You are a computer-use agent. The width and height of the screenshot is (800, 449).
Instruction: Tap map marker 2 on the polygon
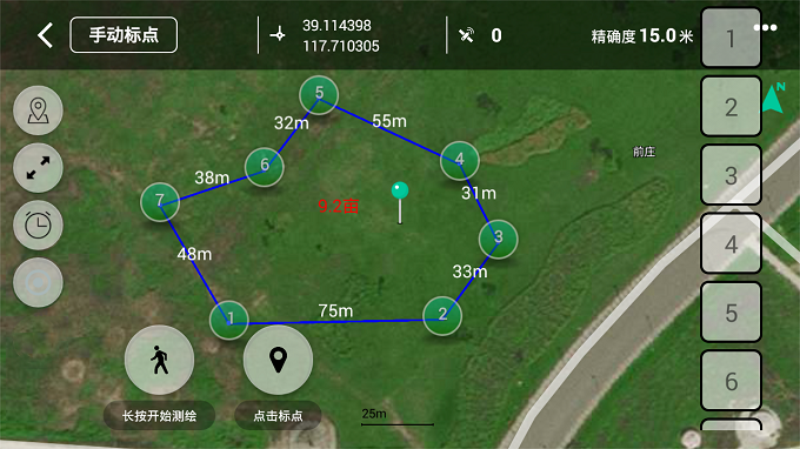(442, 315)
